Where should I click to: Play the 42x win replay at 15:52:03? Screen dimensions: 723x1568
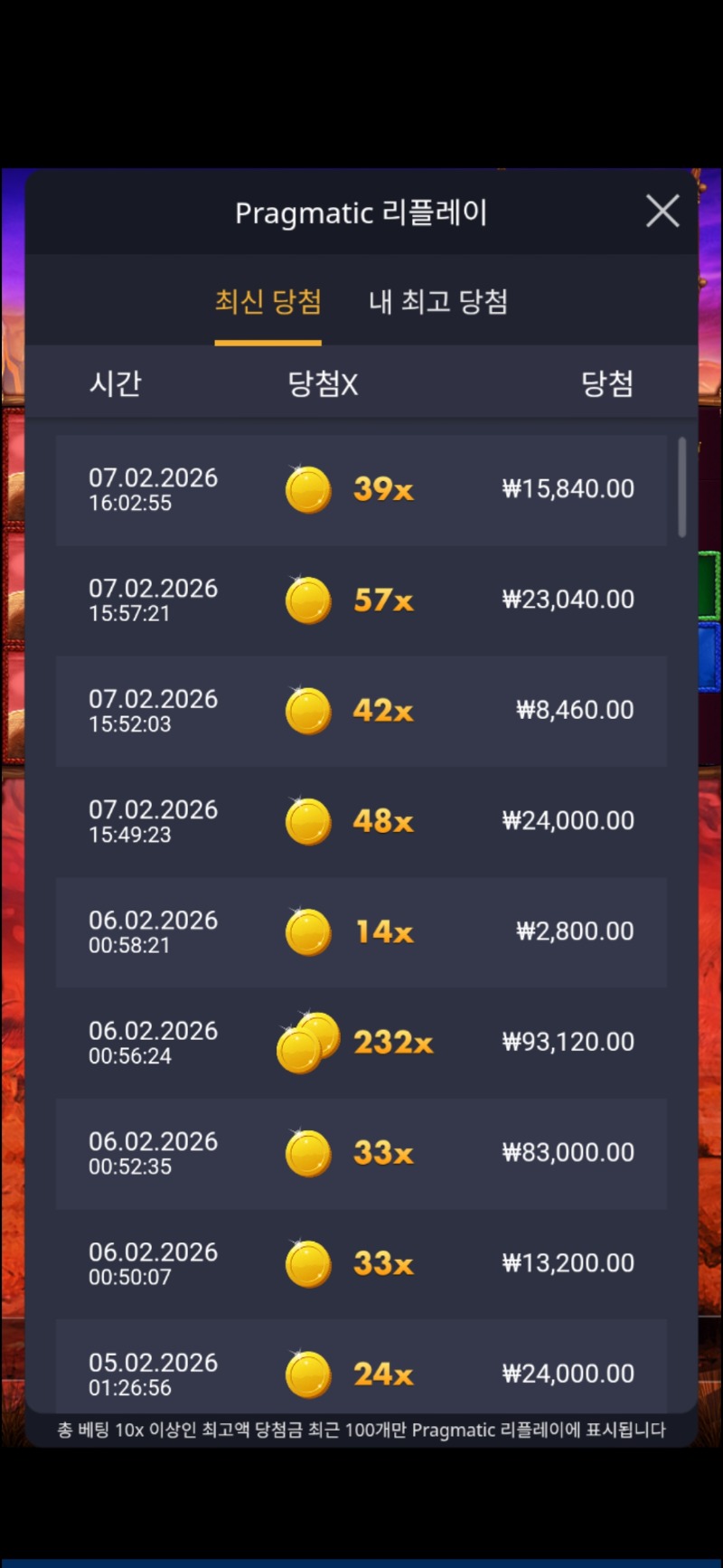tap(361, 711)
